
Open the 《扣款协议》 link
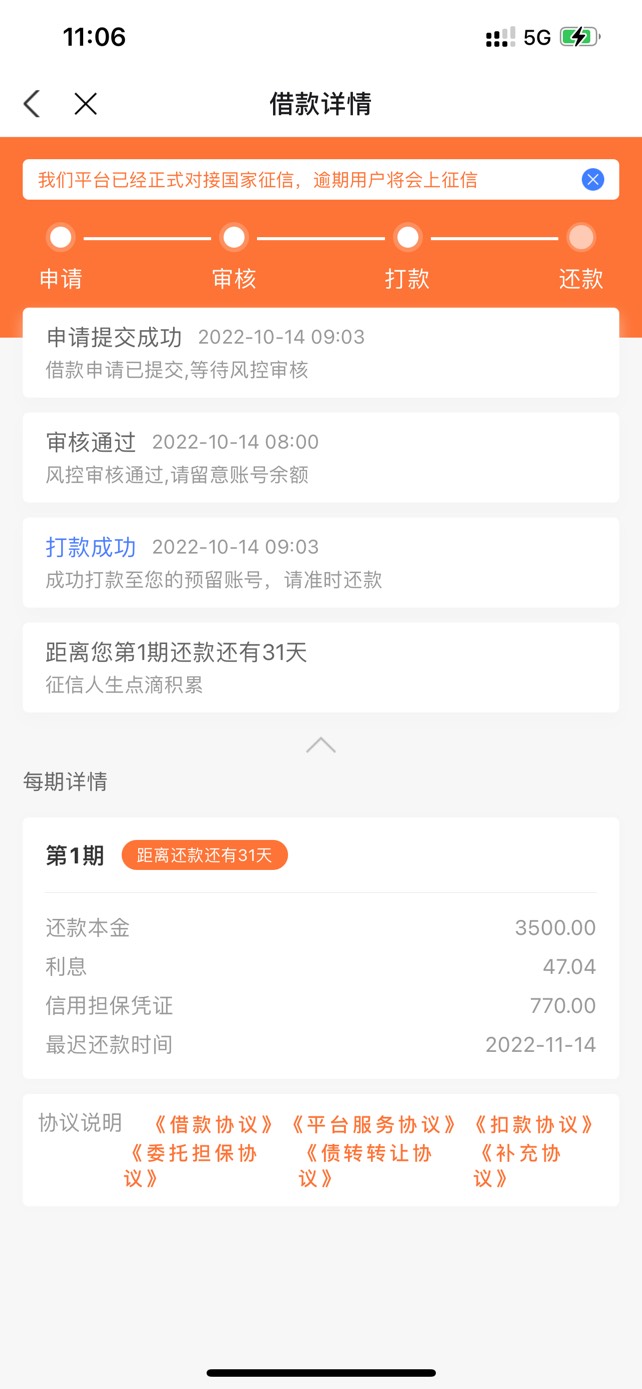coord(534,1125)
